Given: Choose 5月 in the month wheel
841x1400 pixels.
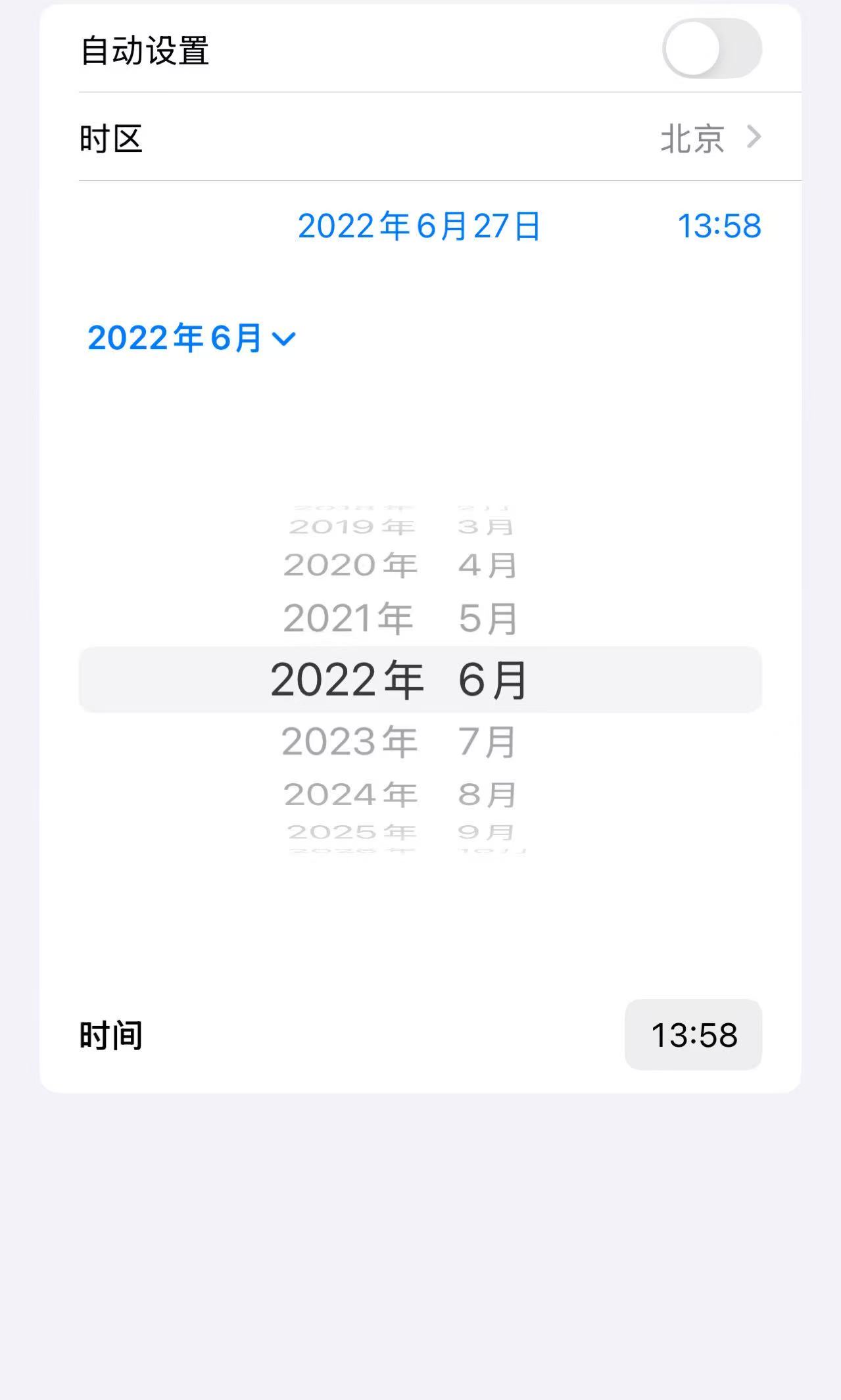Looking at the screenshot, I should tap(487, 617).
